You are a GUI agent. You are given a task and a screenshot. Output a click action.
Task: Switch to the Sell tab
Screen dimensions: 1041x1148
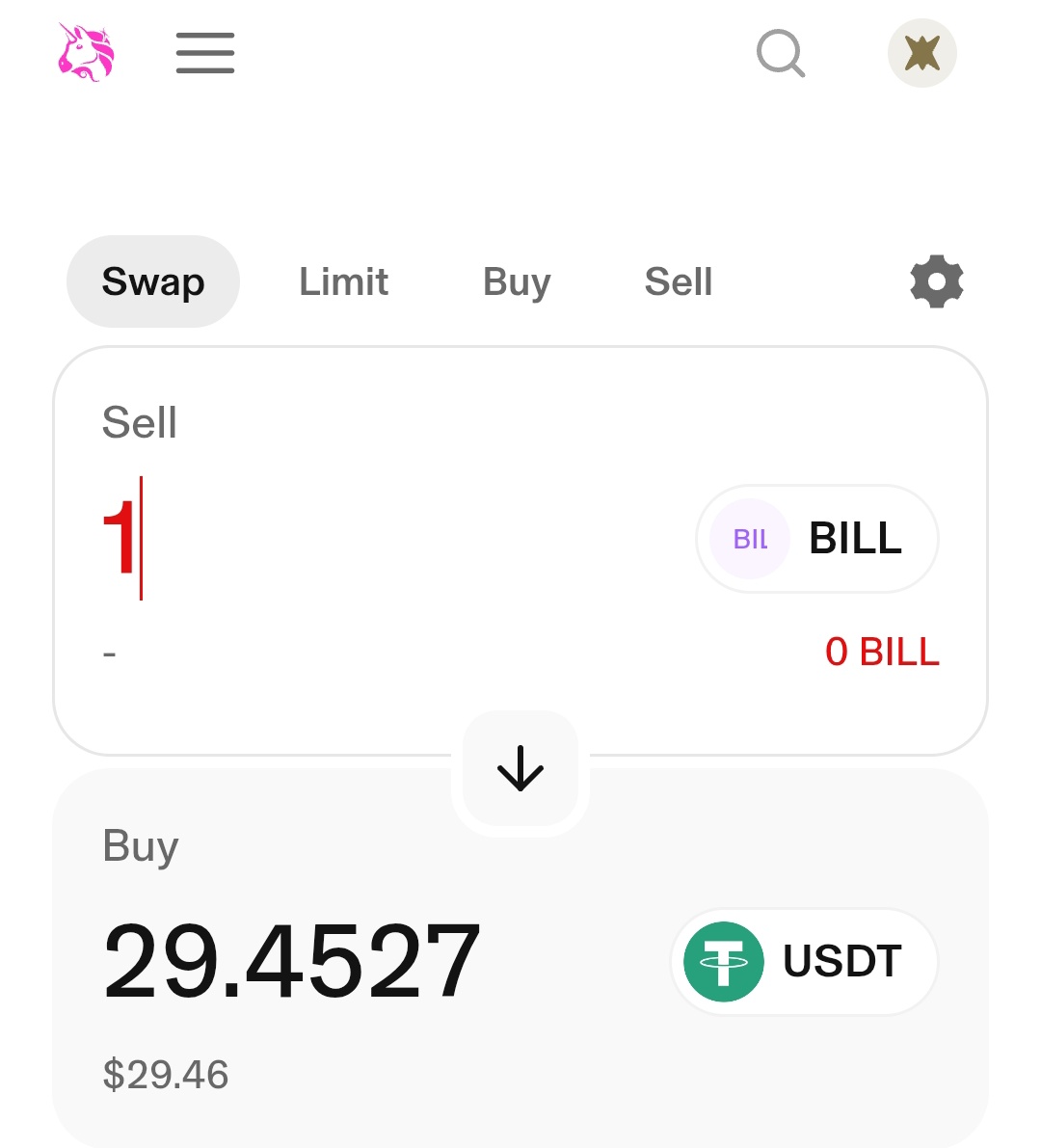tap(679, 282)
